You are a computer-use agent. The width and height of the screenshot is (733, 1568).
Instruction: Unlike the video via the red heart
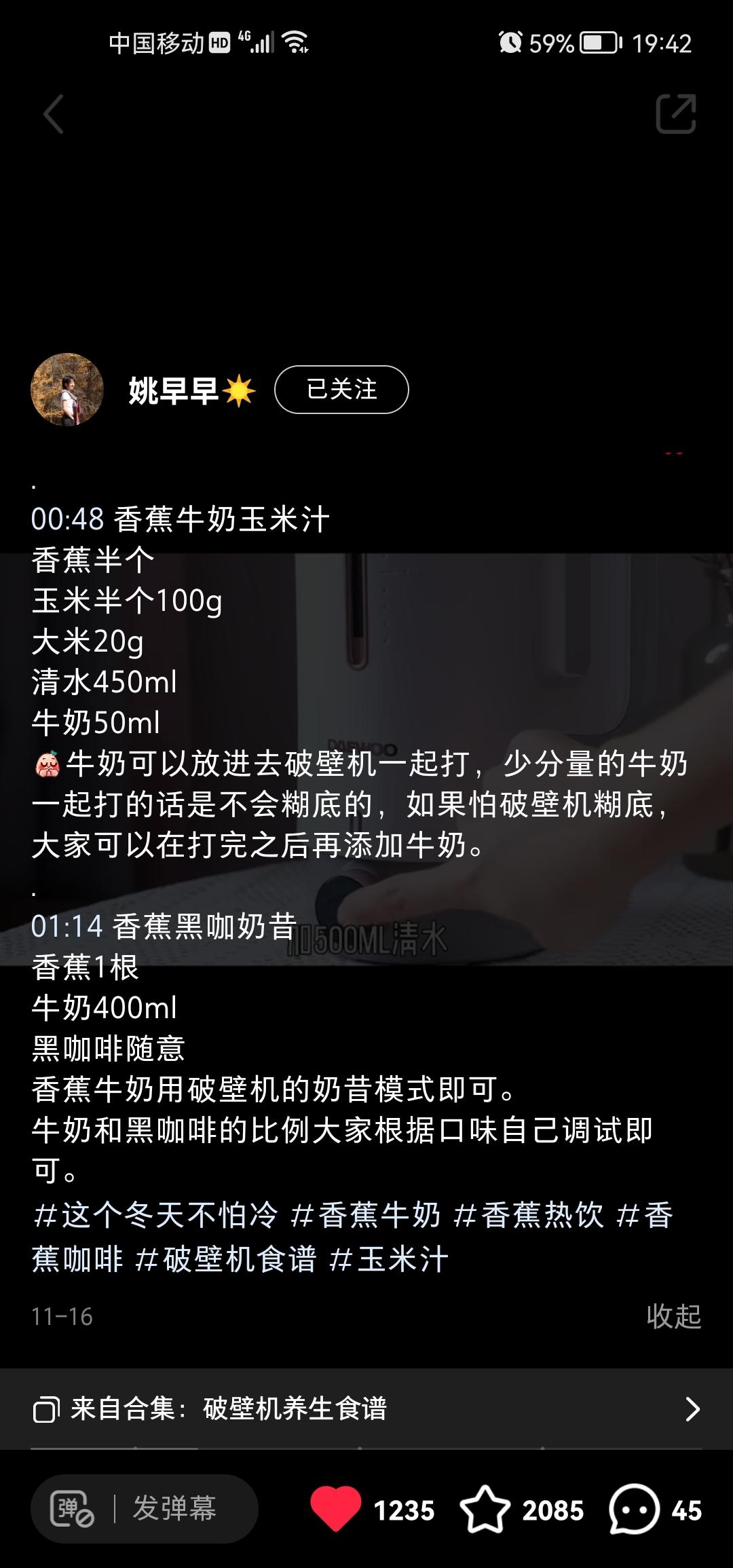pos(336,1509)
